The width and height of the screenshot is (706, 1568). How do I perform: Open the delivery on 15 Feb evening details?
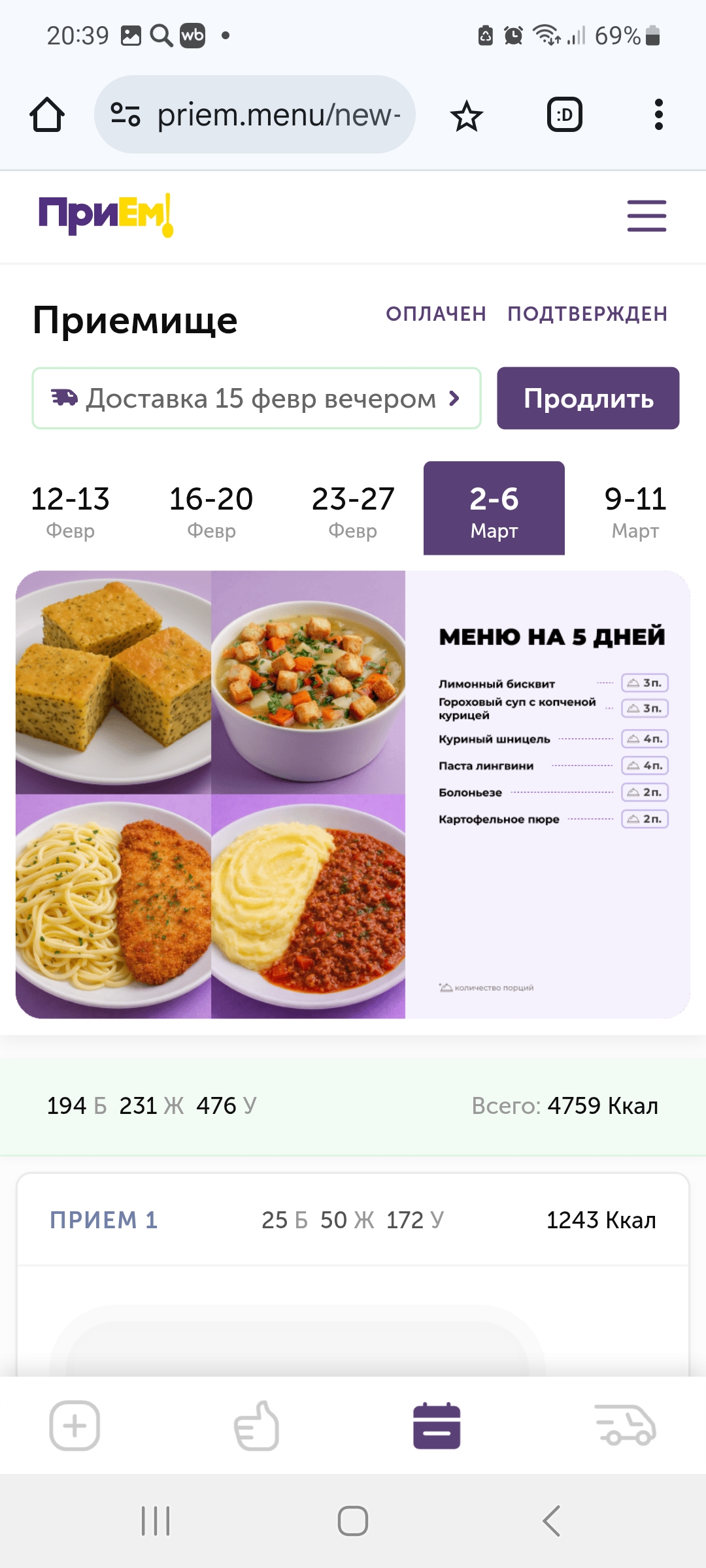[256, 398]
